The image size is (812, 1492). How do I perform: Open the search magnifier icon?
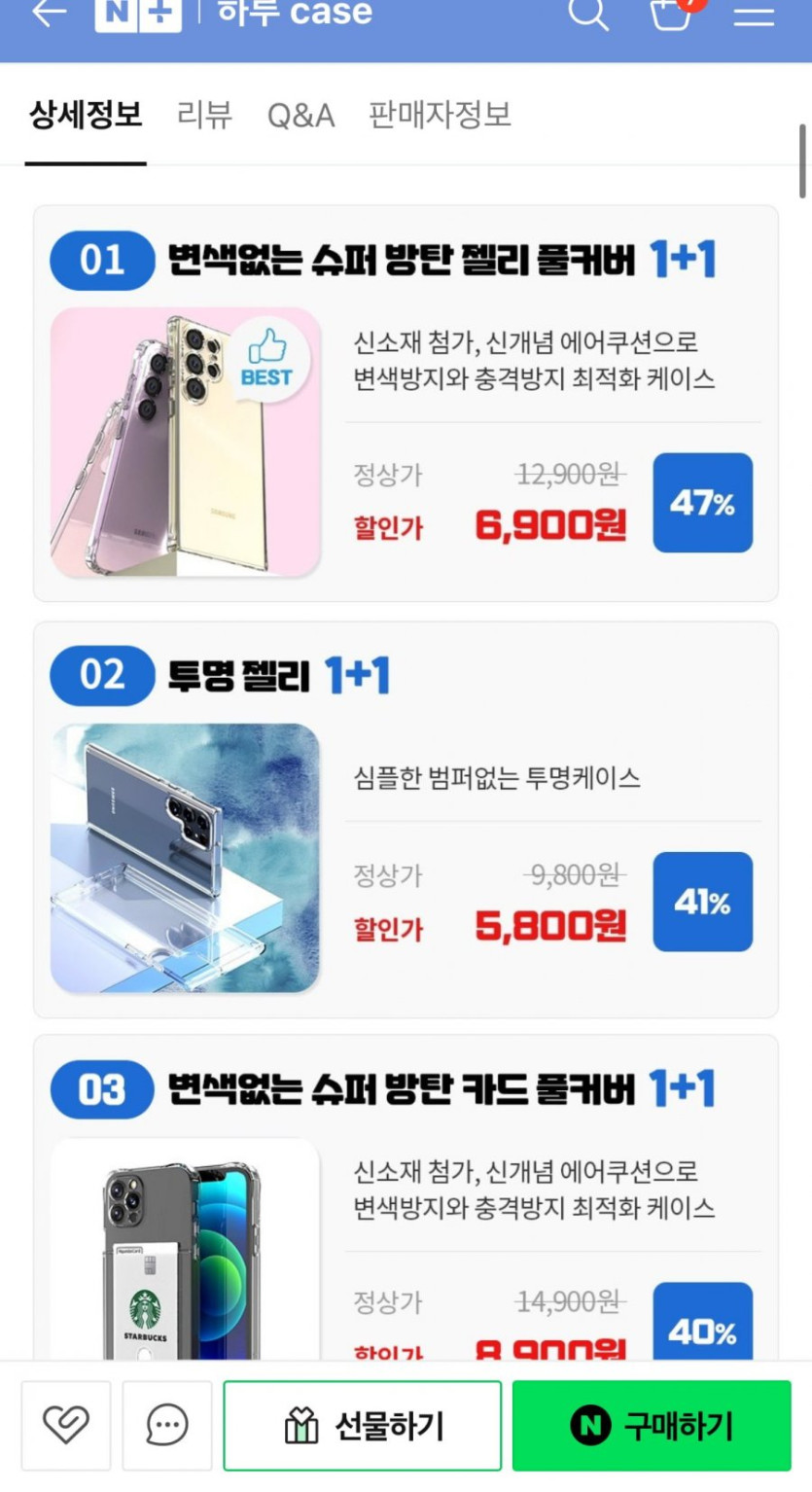click(x=588, y=13)
